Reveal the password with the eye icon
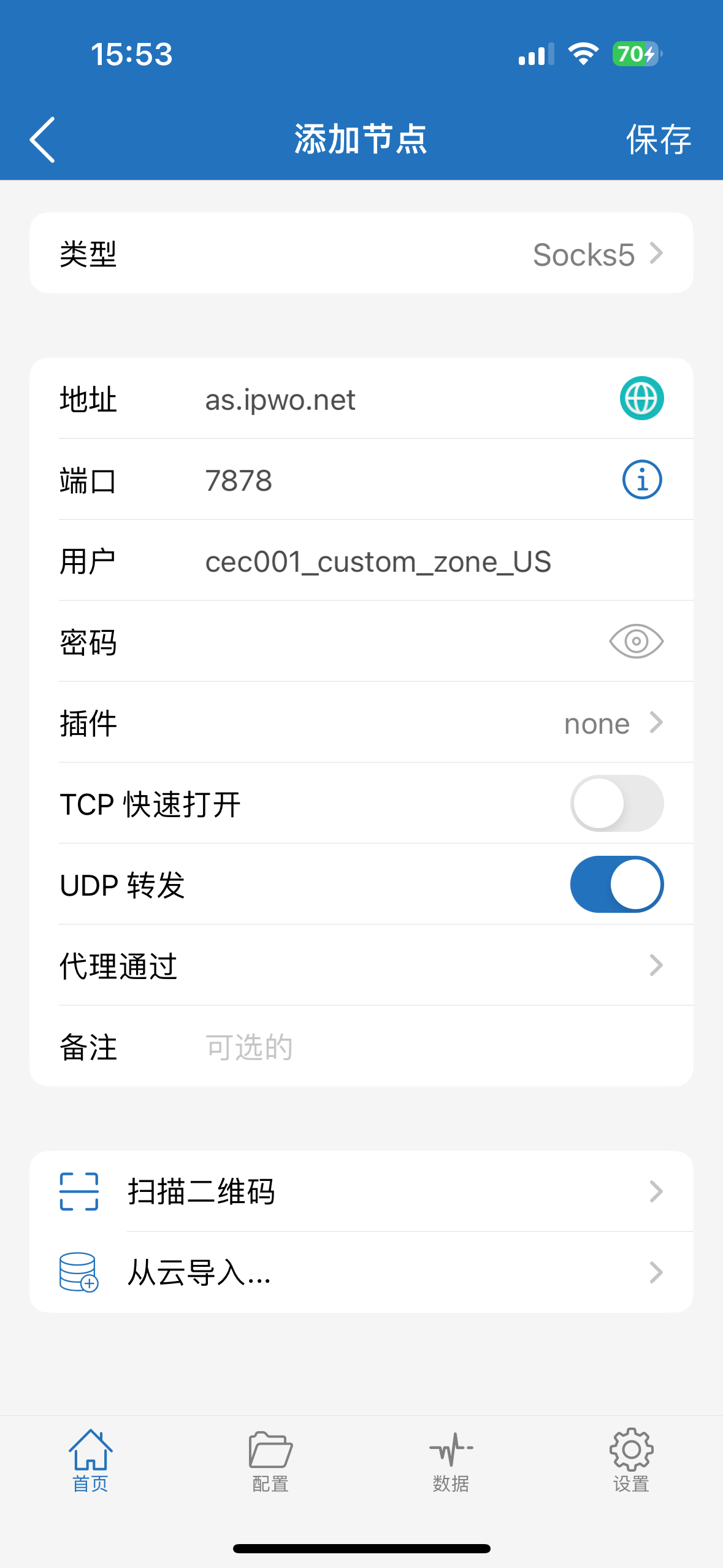Image resolution: width=723 pixels, height=1568 pixels. tap(636, 641)
